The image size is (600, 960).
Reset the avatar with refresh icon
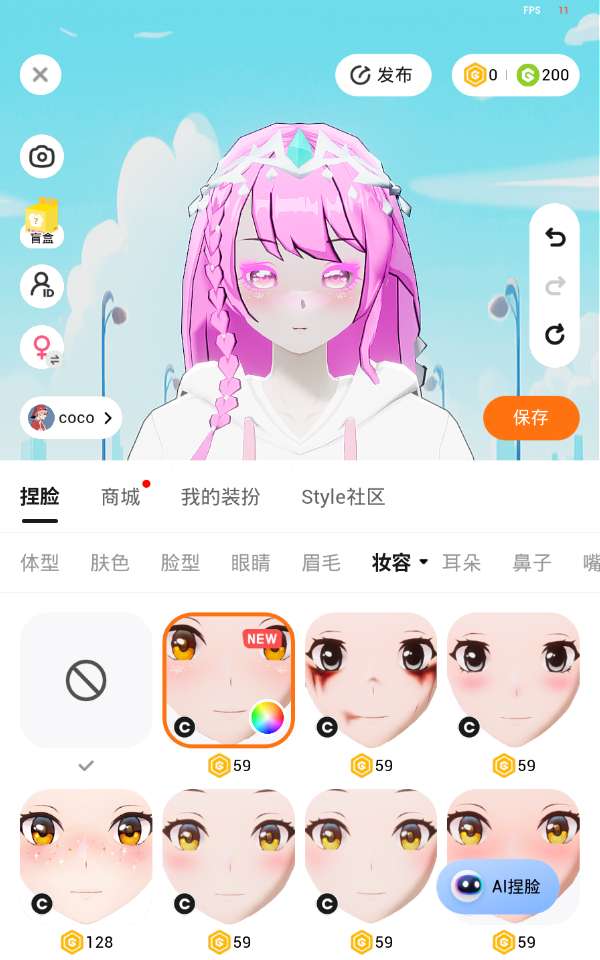coord(555,334)
